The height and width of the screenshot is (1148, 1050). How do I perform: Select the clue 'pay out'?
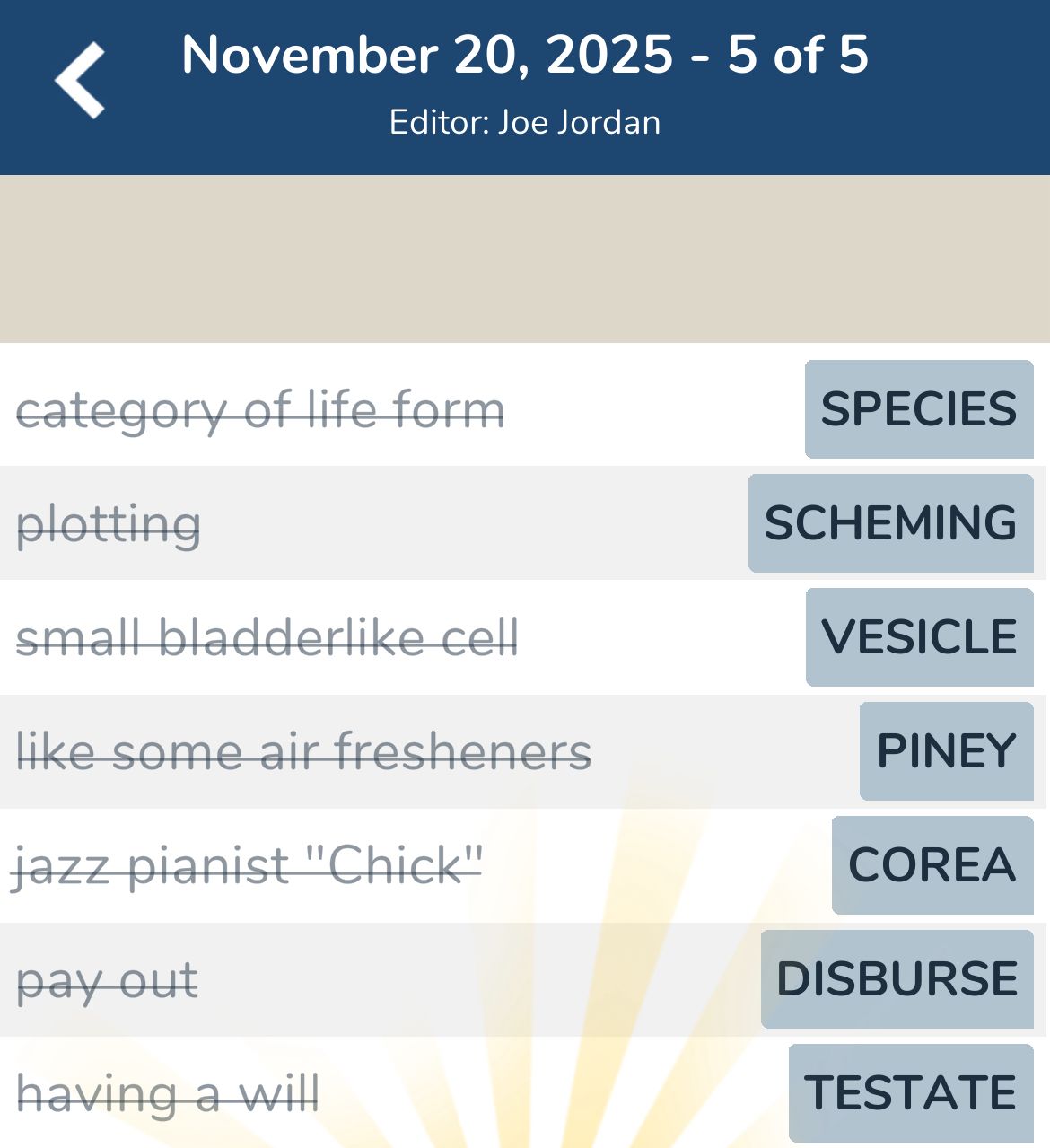(107, 979)
